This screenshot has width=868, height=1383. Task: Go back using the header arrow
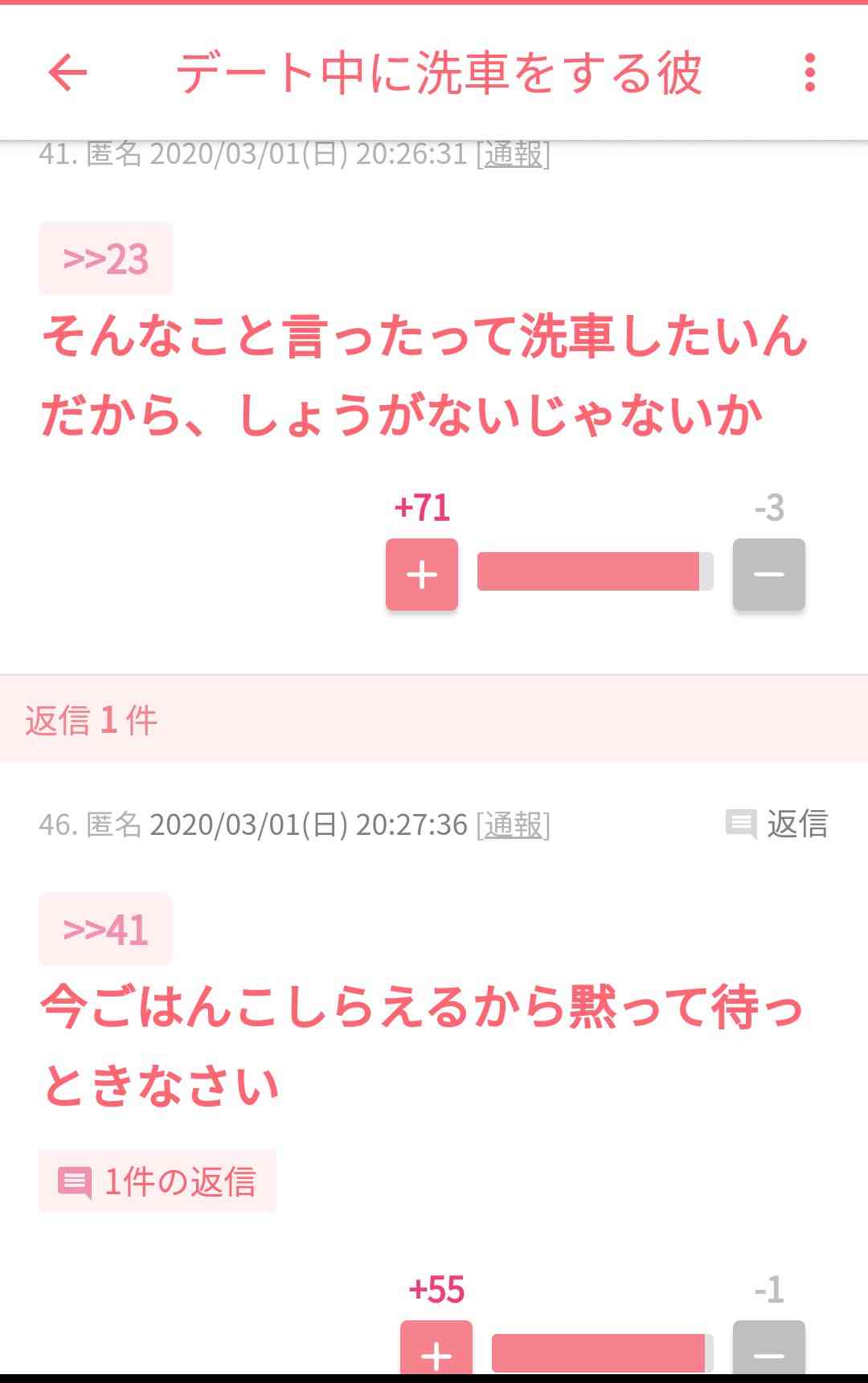68,73
